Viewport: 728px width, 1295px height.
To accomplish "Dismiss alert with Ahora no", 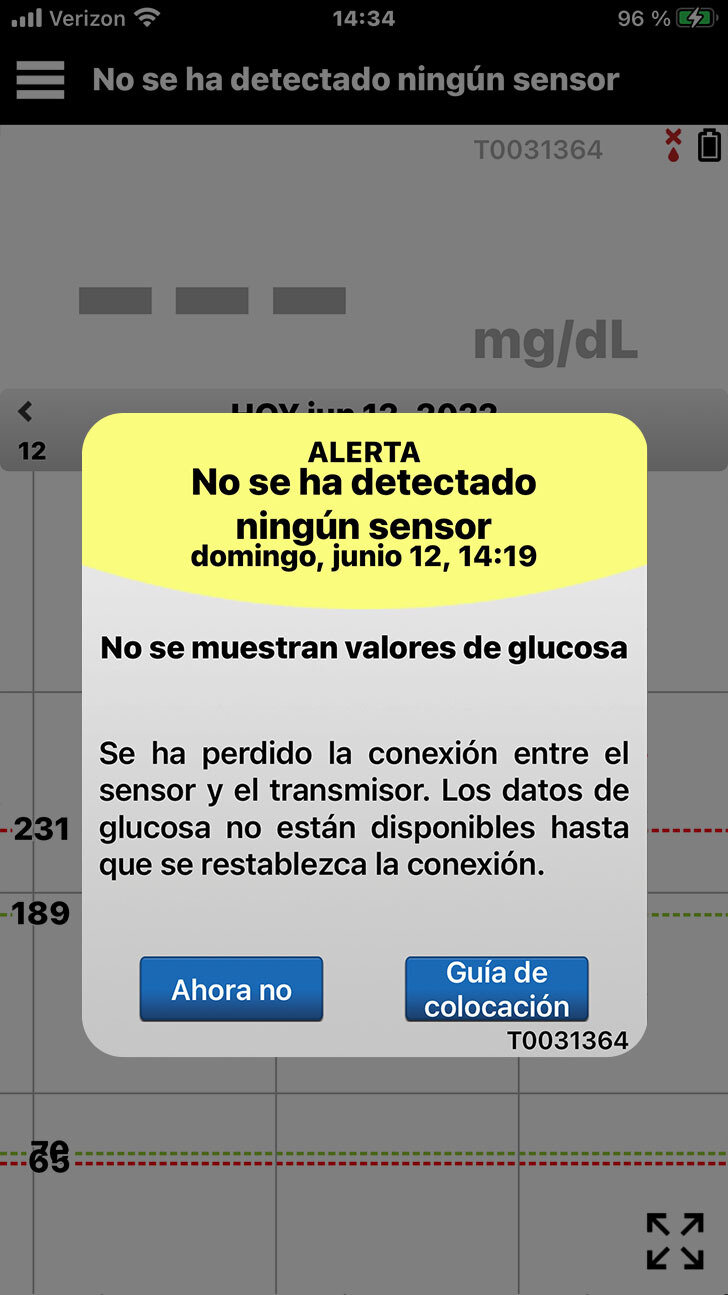I will 231,989.
